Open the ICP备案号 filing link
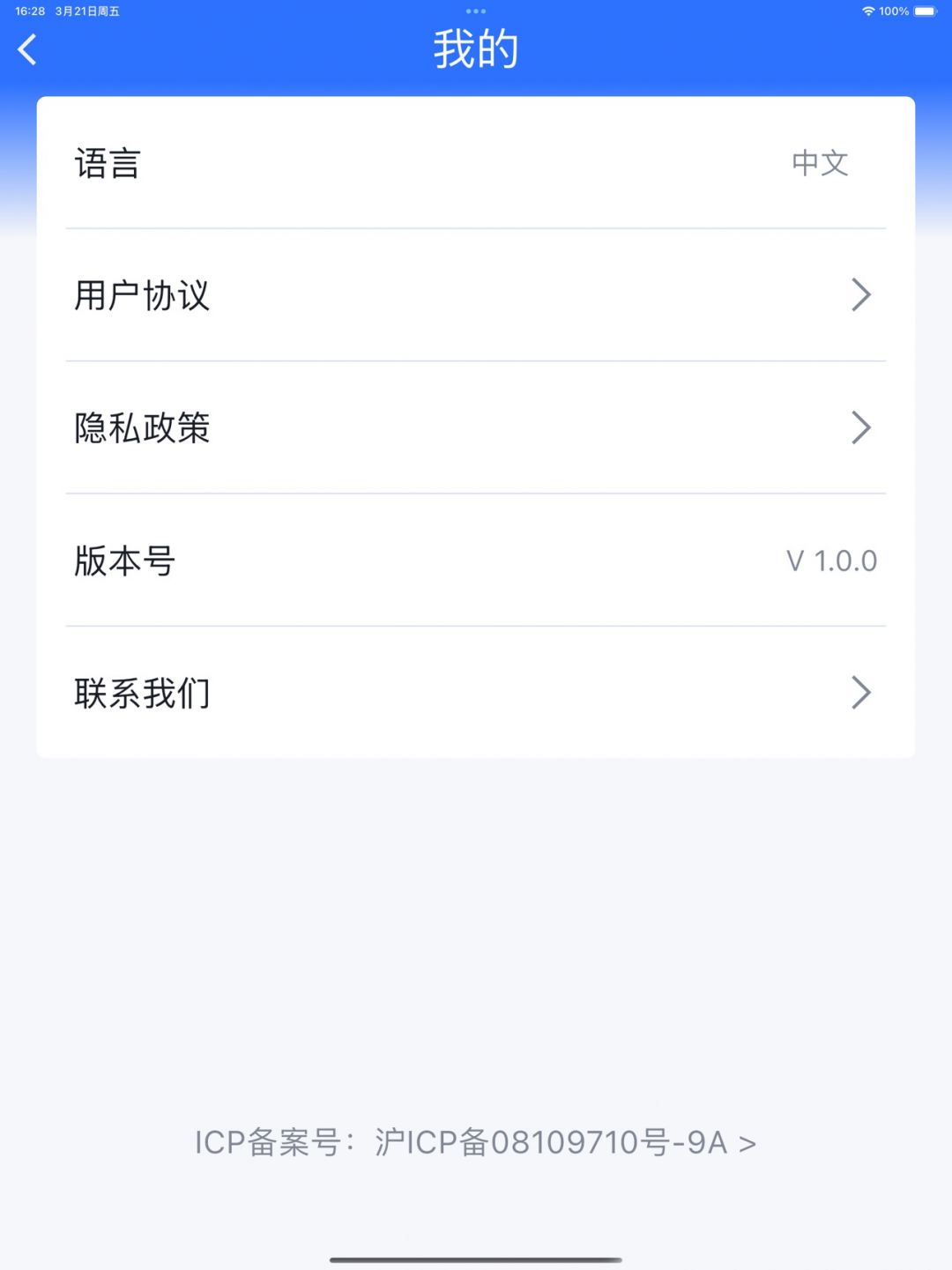Screen dimensions: 952x1270 (x=475, y=1142)
